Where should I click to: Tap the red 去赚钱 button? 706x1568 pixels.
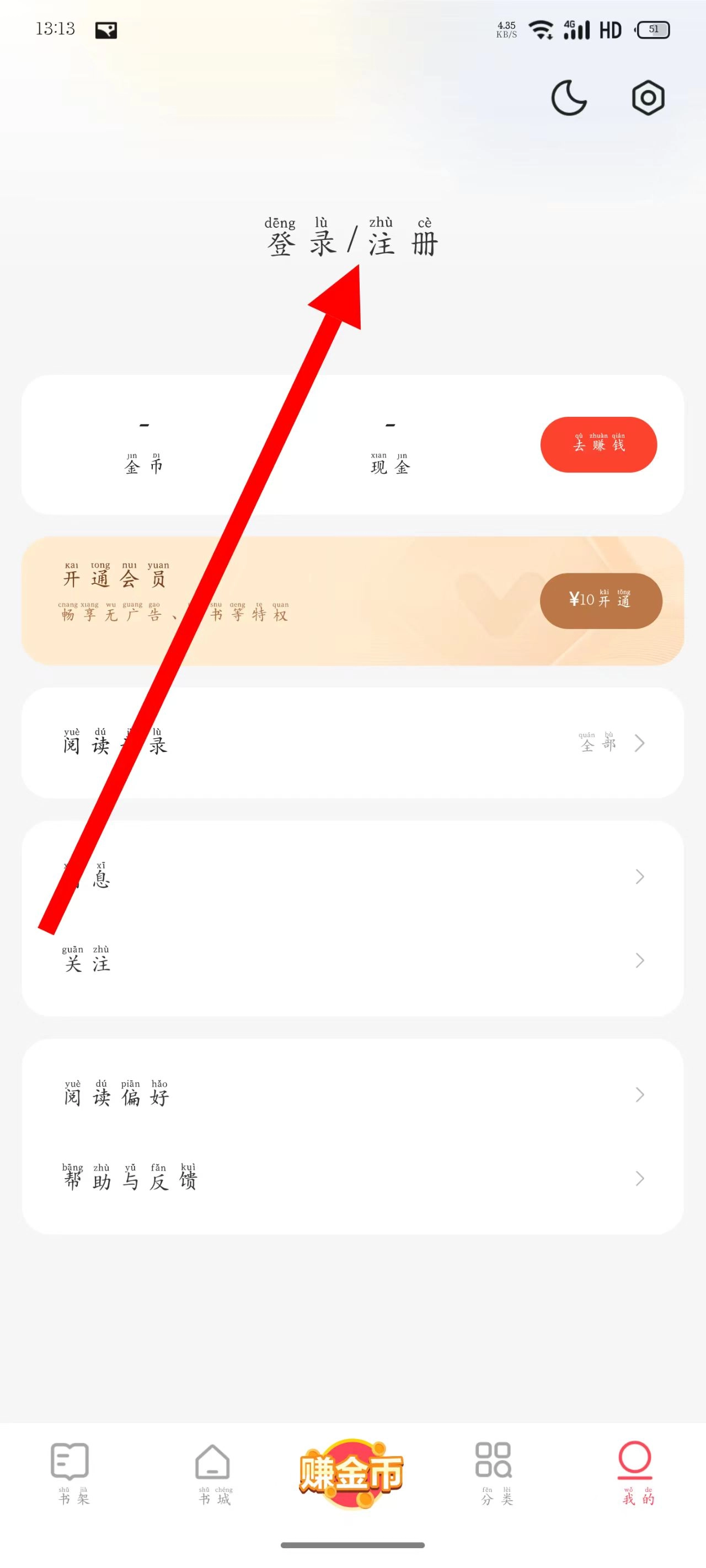point(598,444)
